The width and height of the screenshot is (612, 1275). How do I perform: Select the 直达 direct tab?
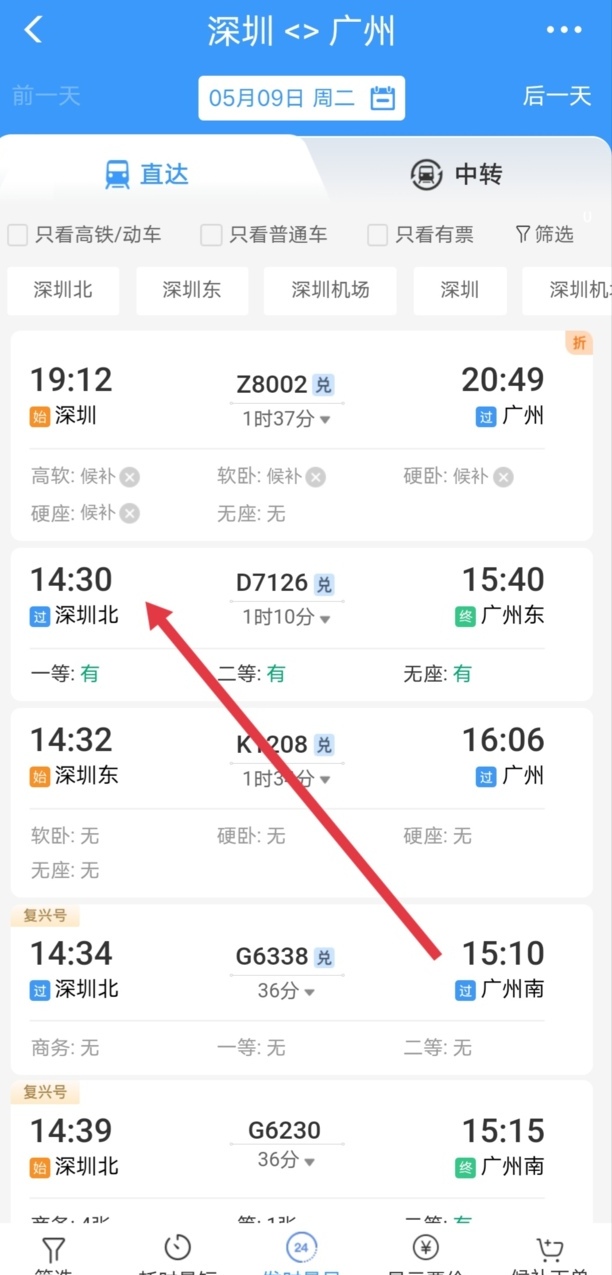point(147,174)
